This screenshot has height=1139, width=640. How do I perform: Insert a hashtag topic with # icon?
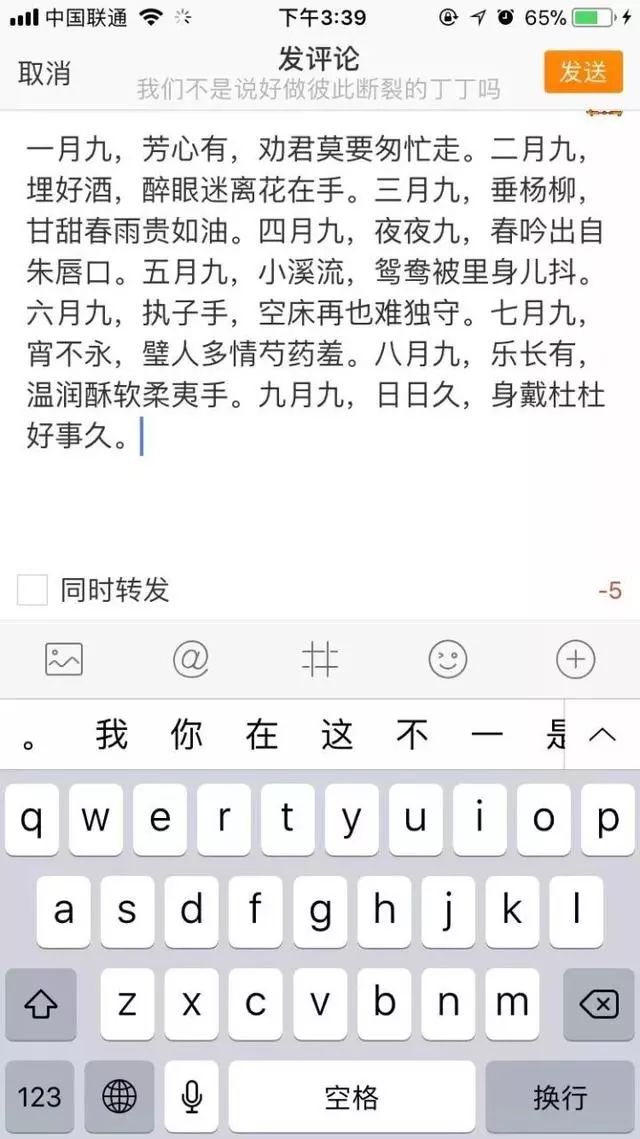[x=320, y=660]
